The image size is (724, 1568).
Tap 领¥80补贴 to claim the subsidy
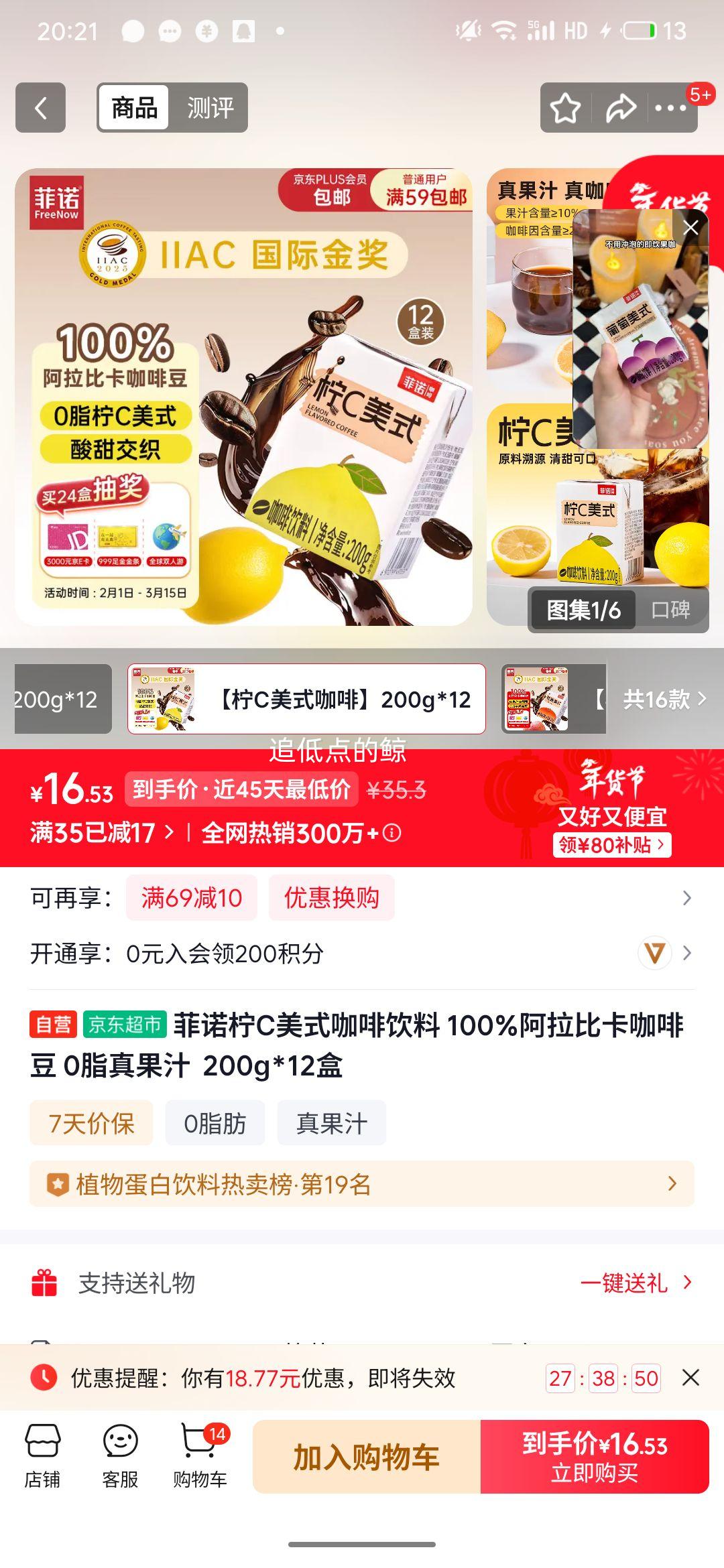coord(610,845)
